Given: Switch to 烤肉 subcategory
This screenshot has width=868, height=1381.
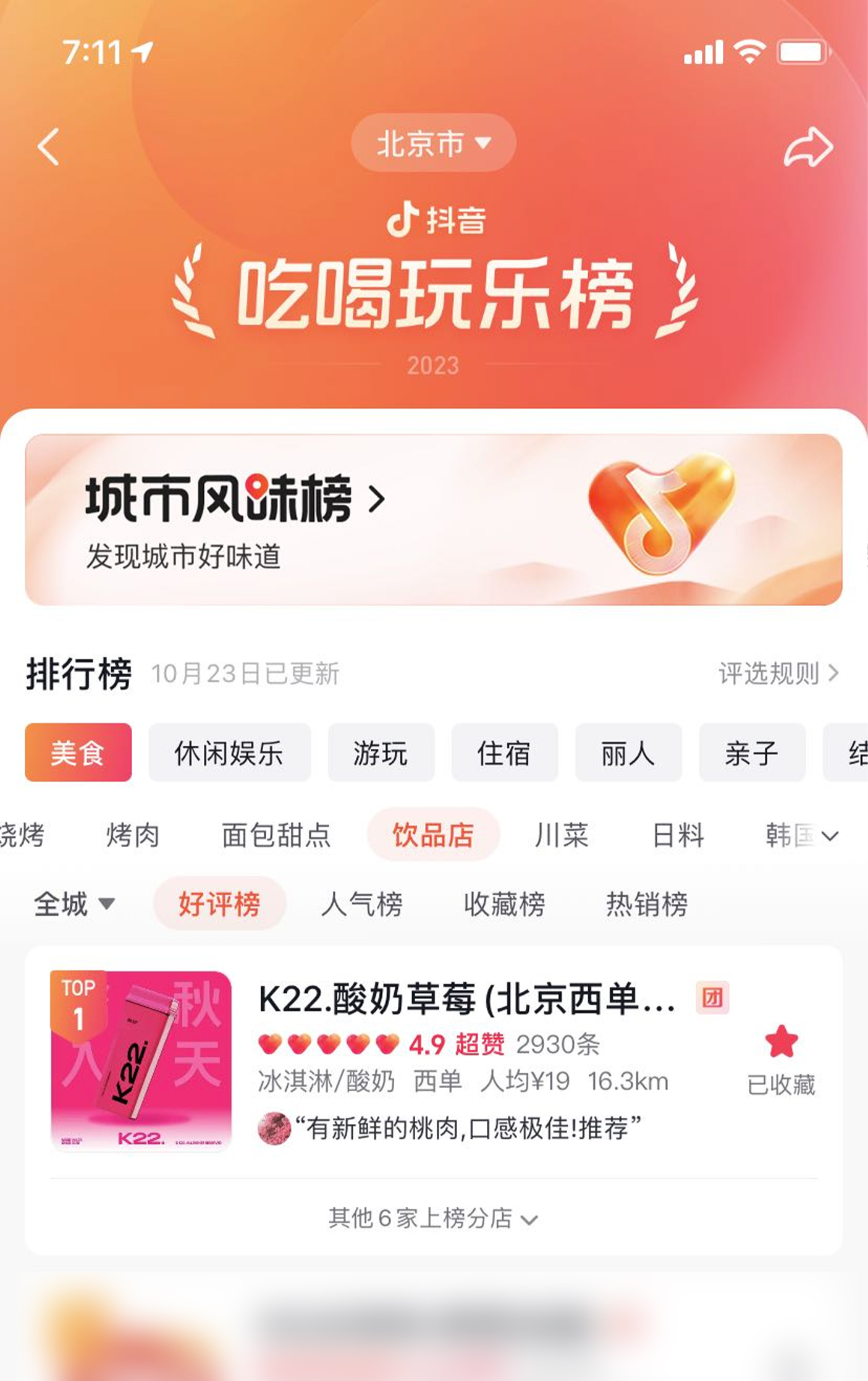Looking at the screenshot, I should [x=133, y=835].
